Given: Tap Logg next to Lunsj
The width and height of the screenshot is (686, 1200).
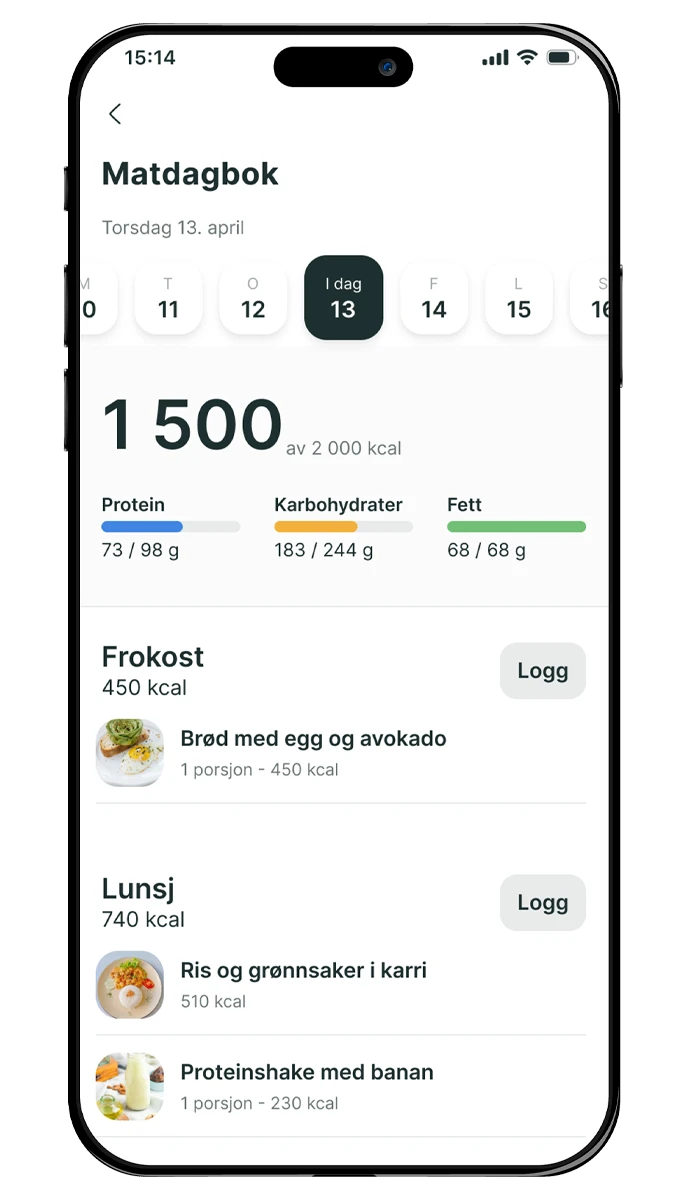Looking at the screenshot, I should (543, 903).
